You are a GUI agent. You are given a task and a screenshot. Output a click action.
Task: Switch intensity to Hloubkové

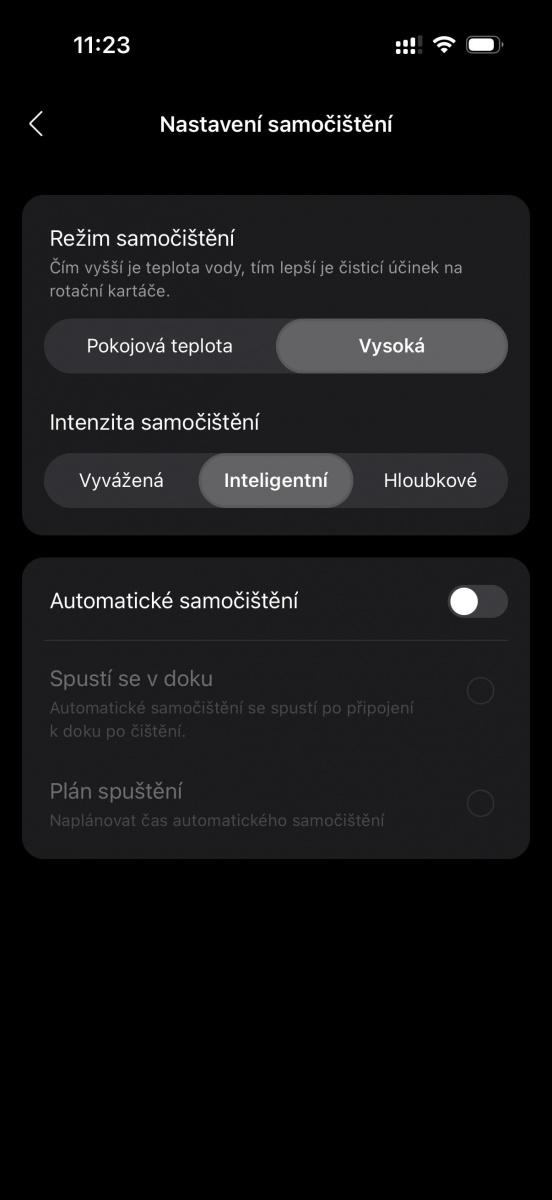click(x=430, y=480)
